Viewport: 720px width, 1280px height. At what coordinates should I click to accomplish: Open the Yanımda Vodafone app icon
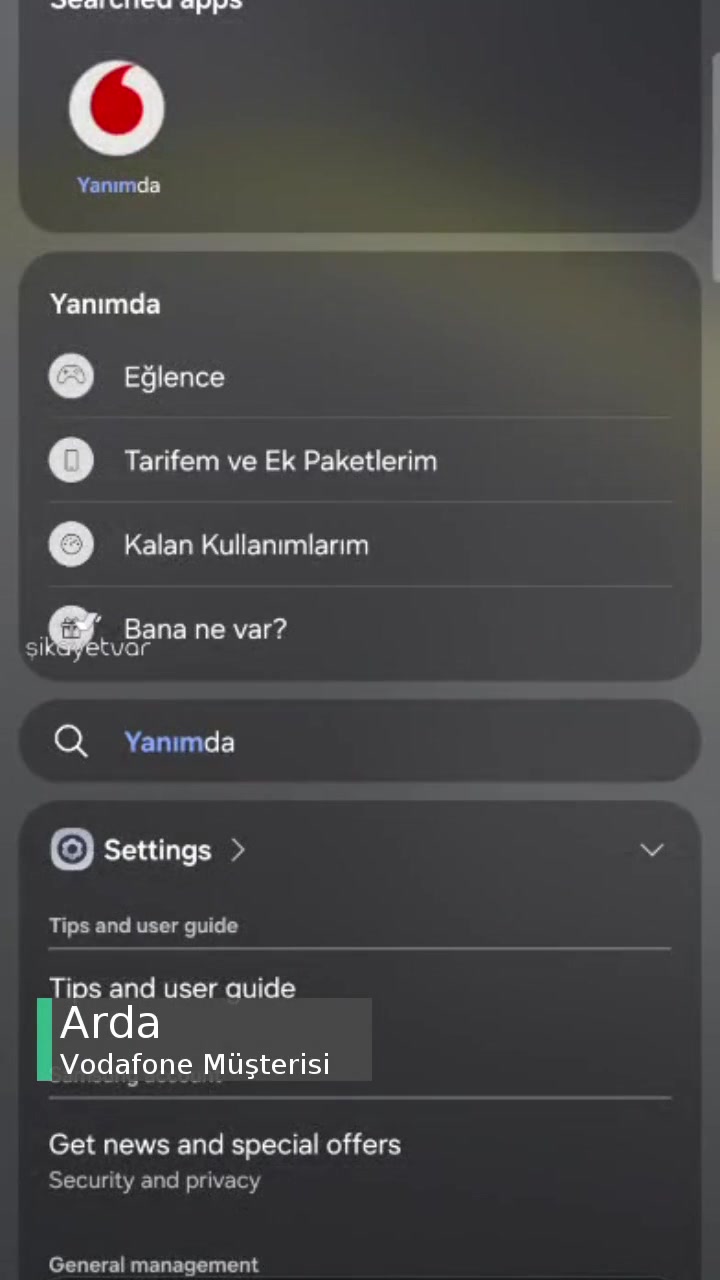pyautogui.click(x=117, y=107)
